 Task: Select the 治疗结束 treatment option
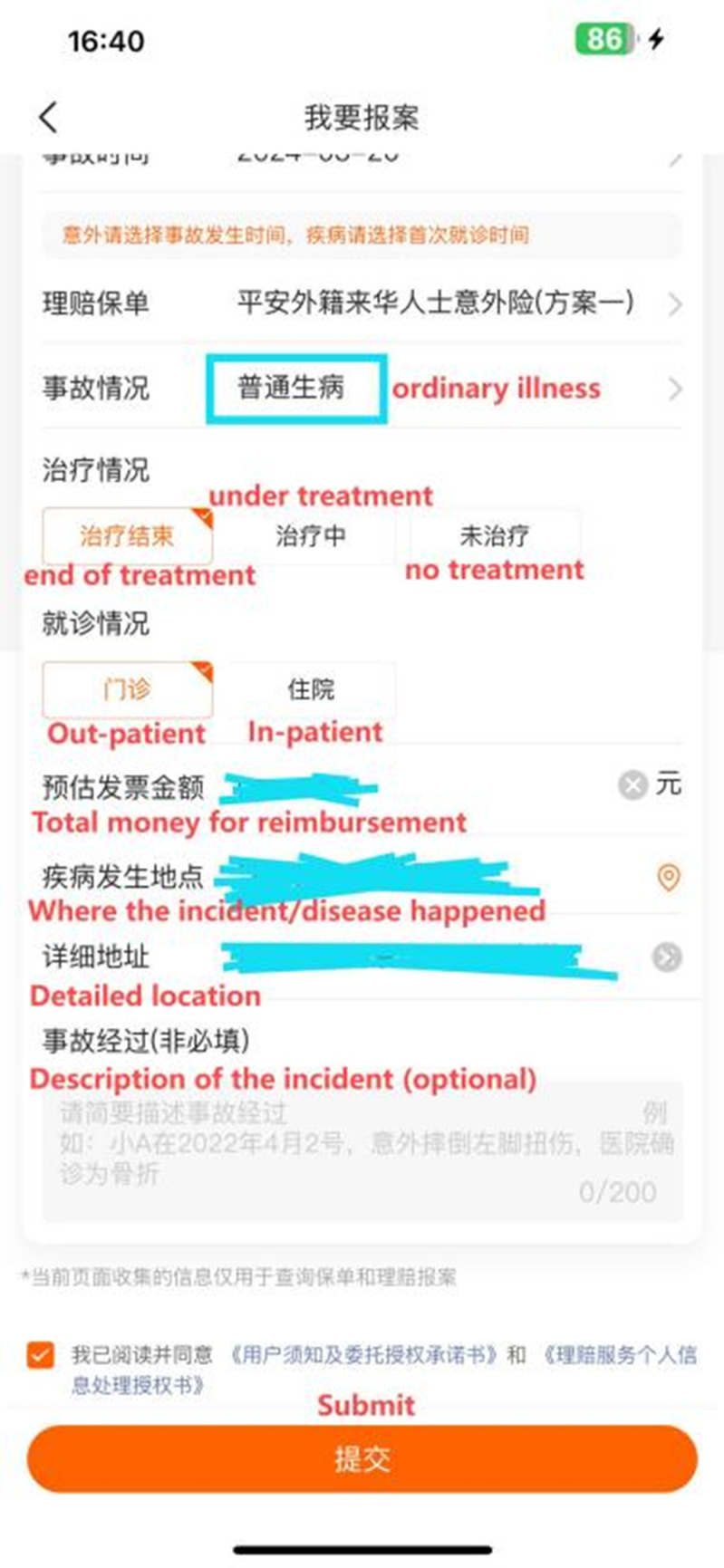click(x=127, y=536)
